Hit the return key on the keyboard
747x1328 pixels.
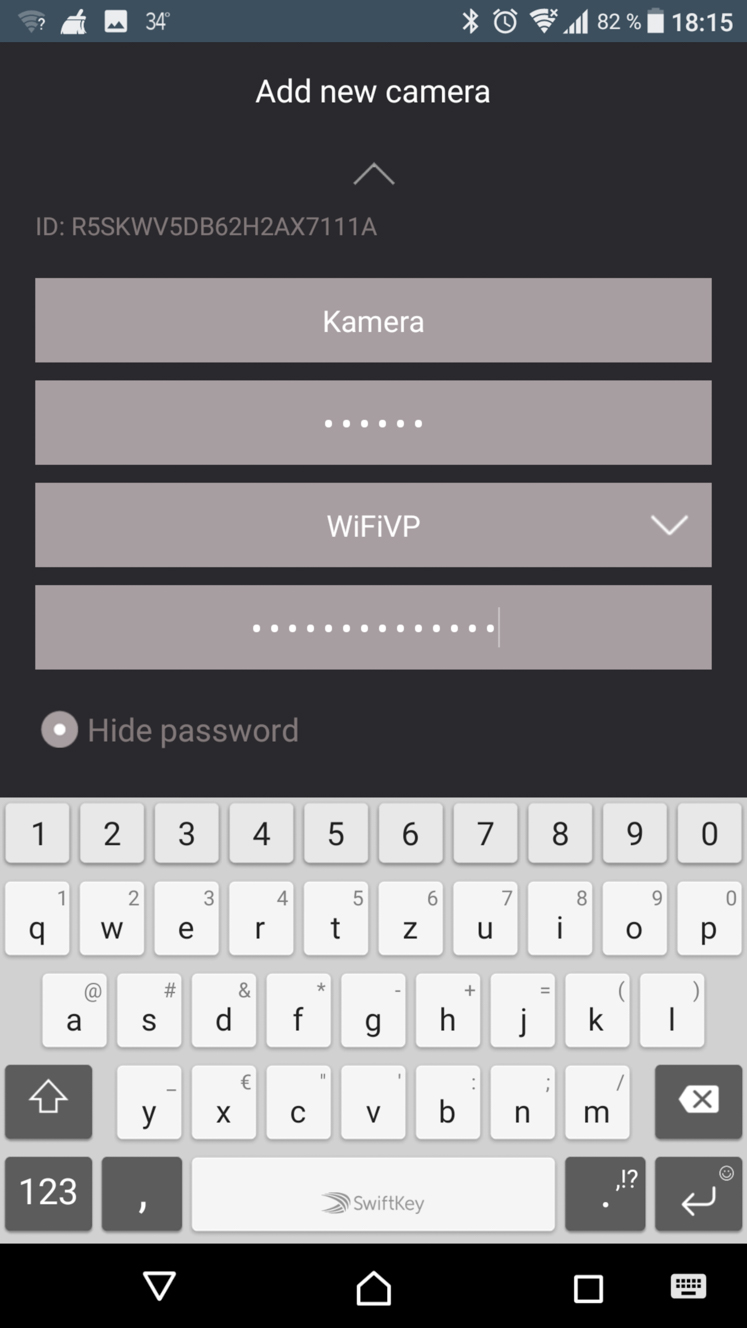(x=698, y=1193)
